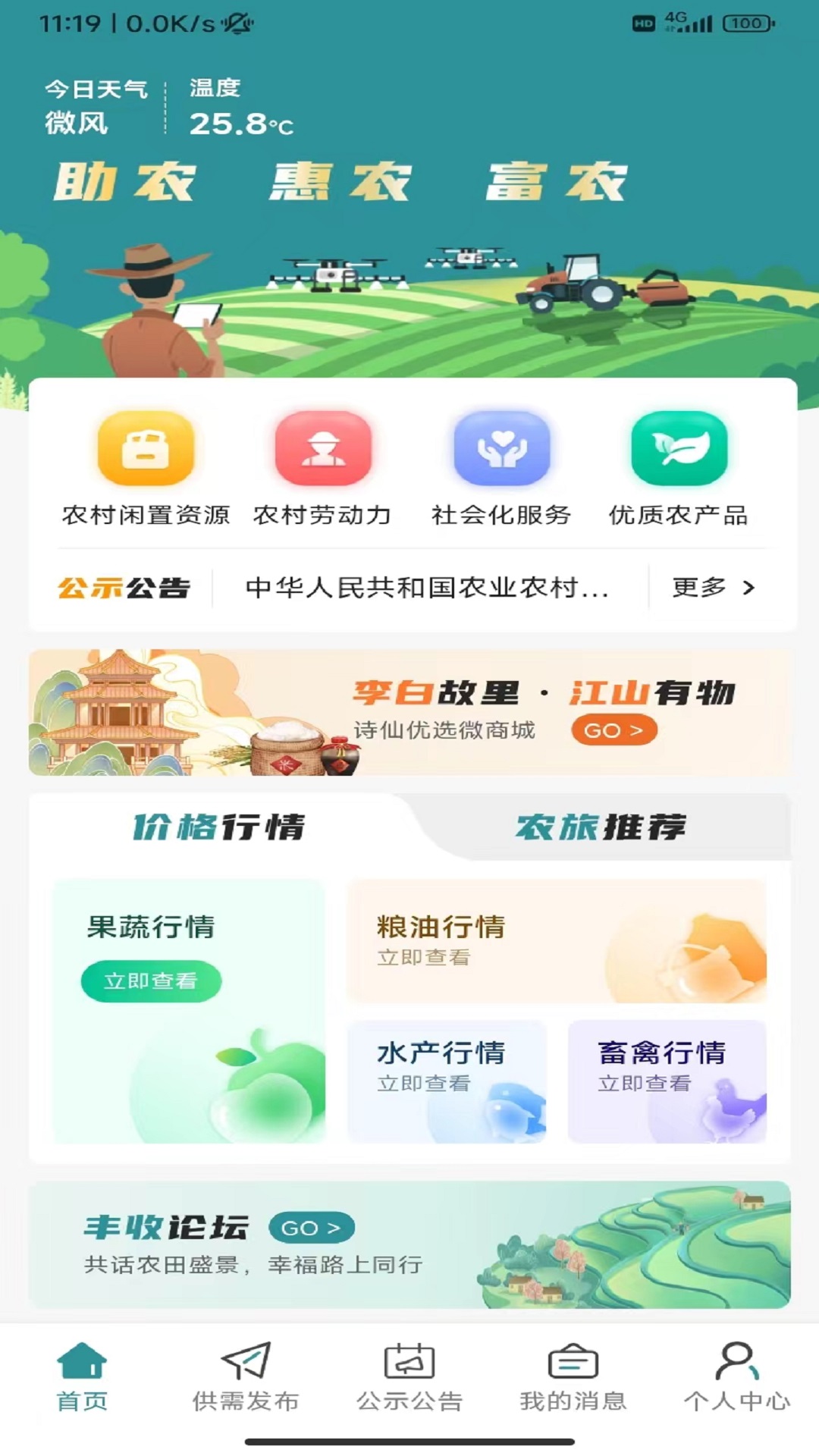Tap 更多 for more announcements
819x1456 pixels.
tap(713, 588)
